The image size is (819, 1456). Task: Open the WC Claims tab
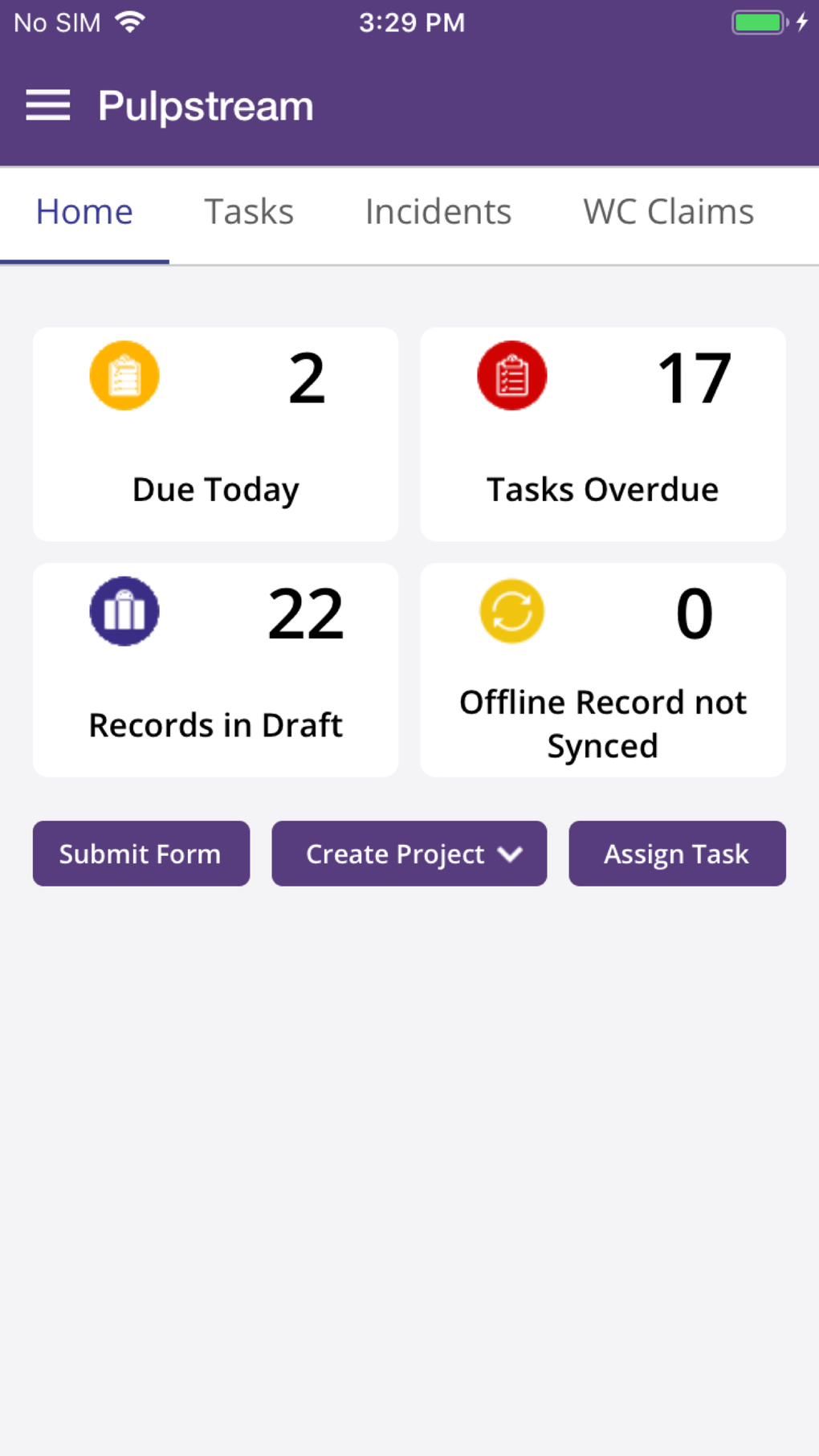(x=669, y=211)
